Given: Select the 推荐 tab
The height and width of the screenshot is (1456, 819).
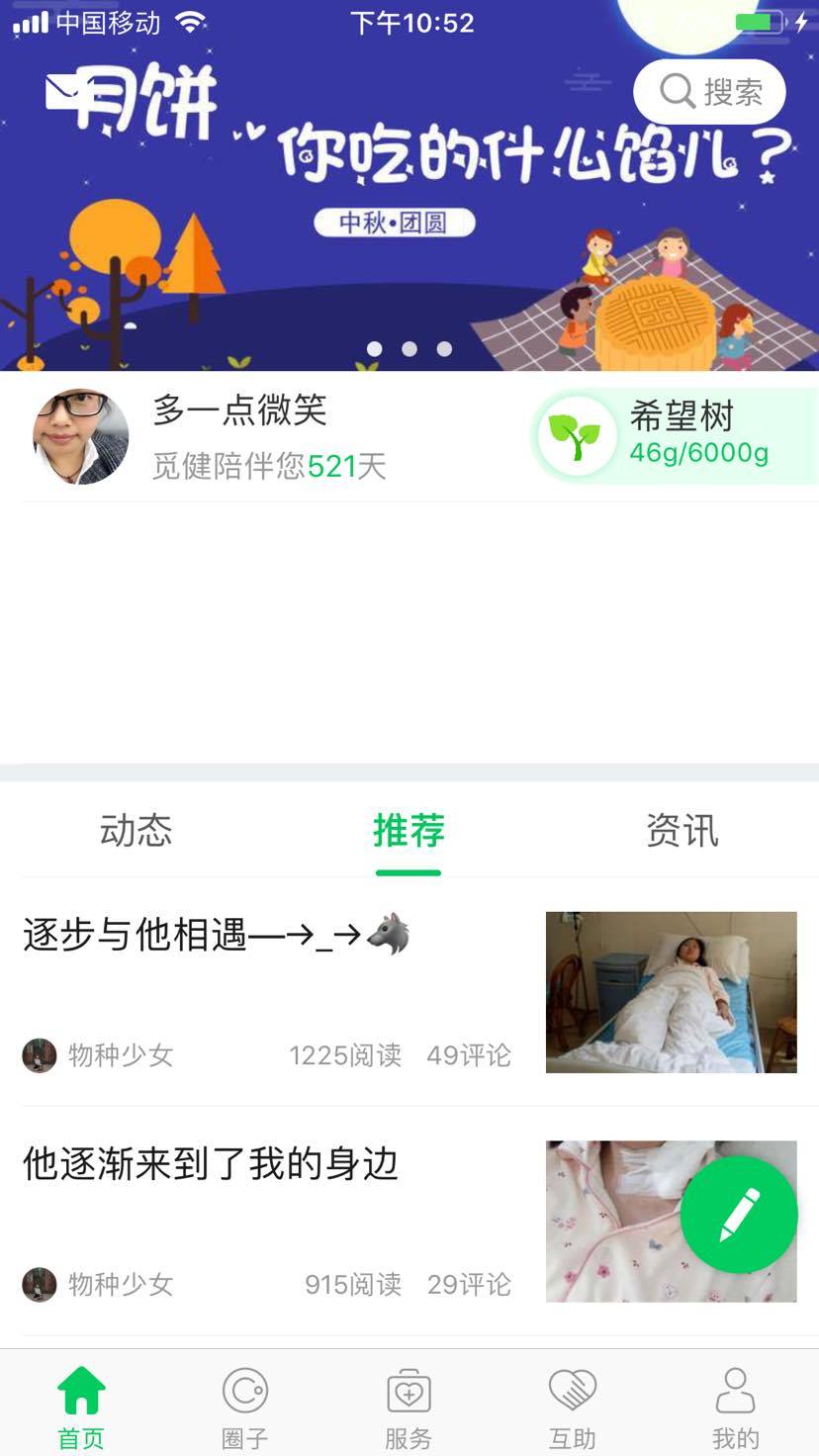Looking at the screenshot, I should pyautogui.click(x=409, y=830).
